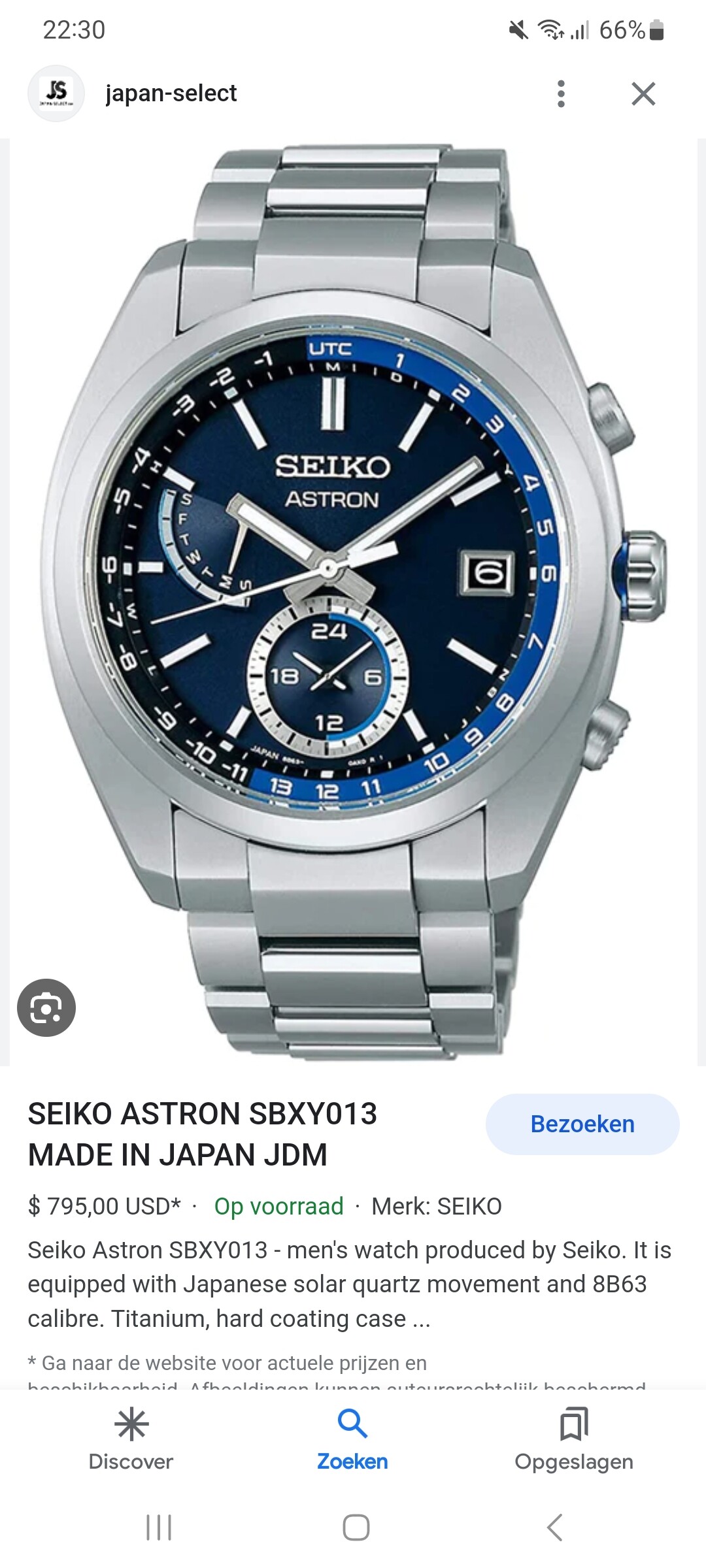706x1568 pixels.
Task: Go to the system home screen
Action: [356, 1527]
